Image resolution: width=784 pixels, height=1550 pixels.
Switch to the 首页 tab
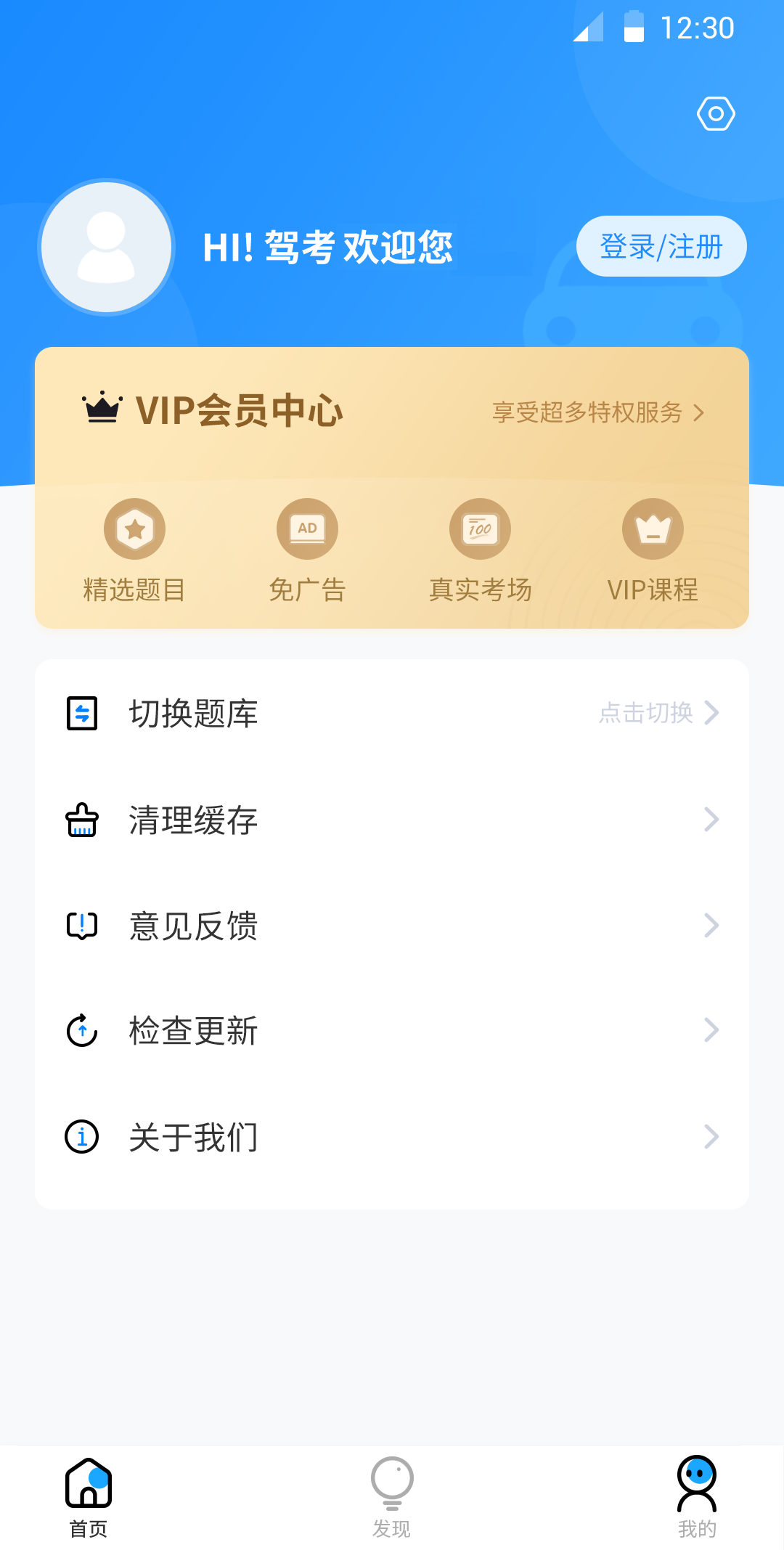88,1498
